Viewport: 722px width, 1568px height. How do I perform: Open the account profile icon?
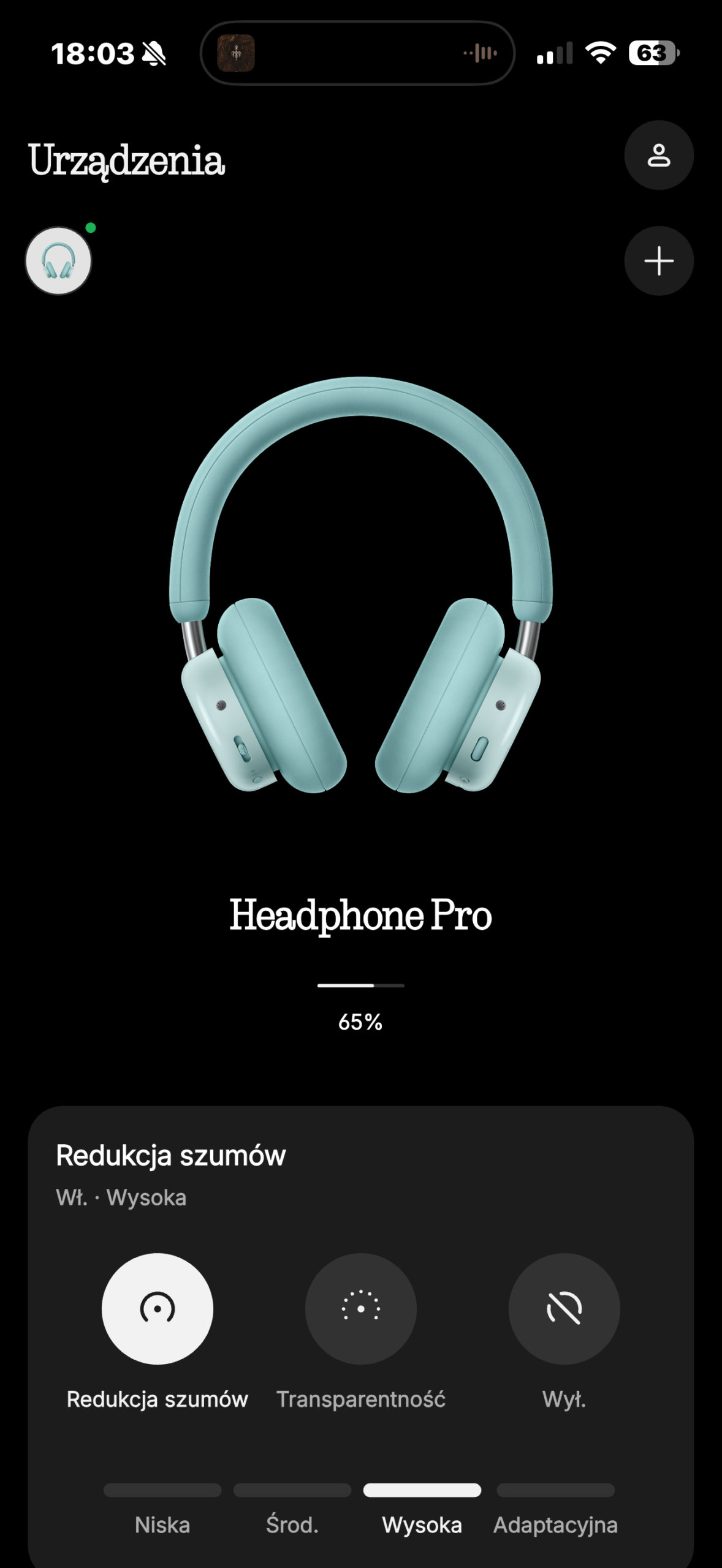pos(659,155)
